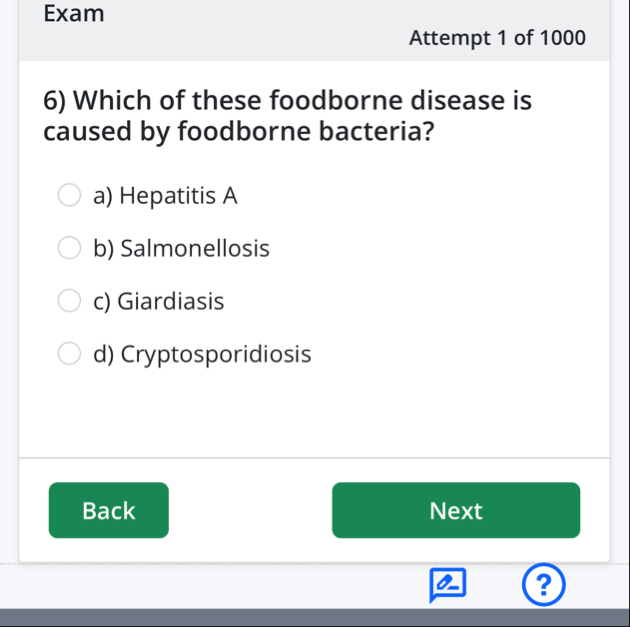Image resolution: width=630 pixels, height=627 pixels.
Task: Choose option b) Salmonellosis
Action: point(69,248)
